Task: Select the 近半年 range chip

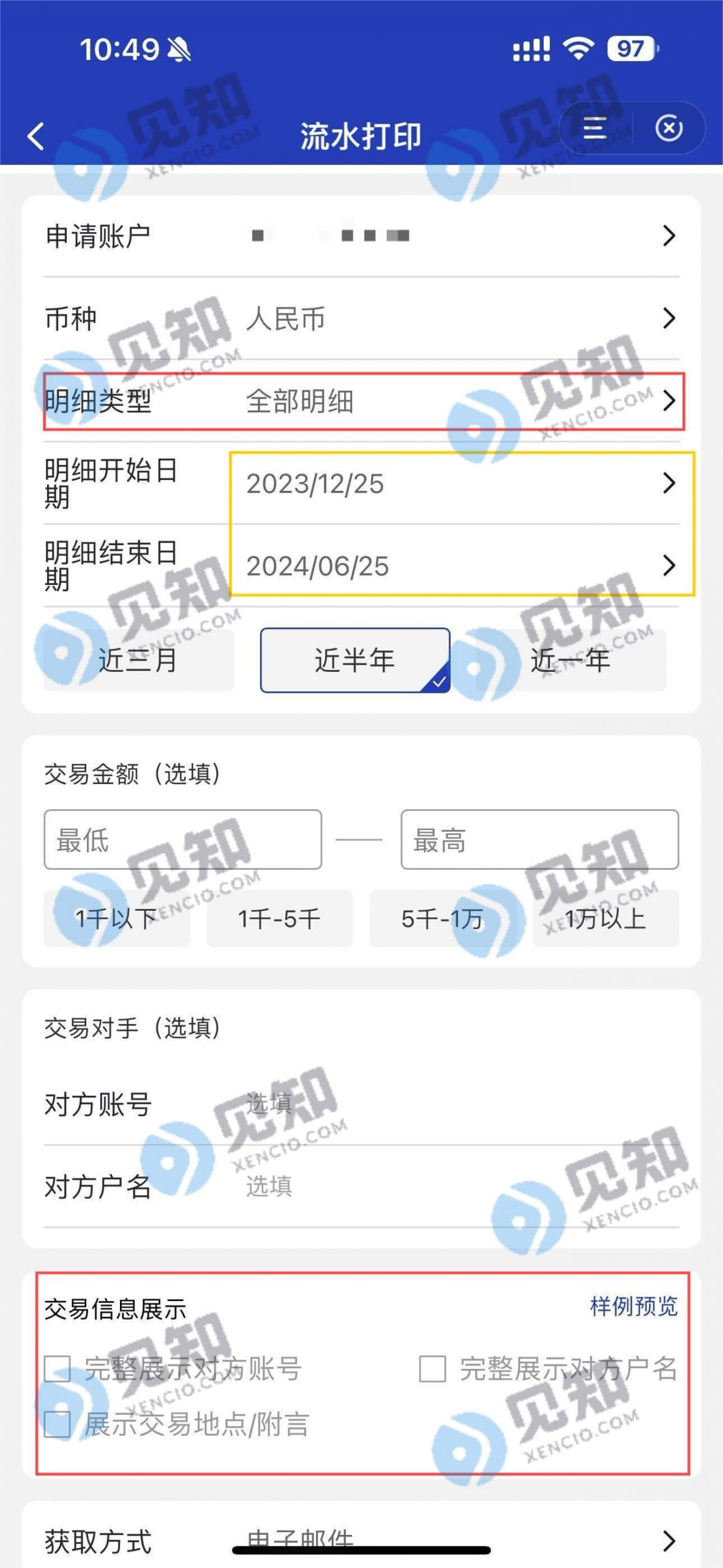Action: (354, 660)
